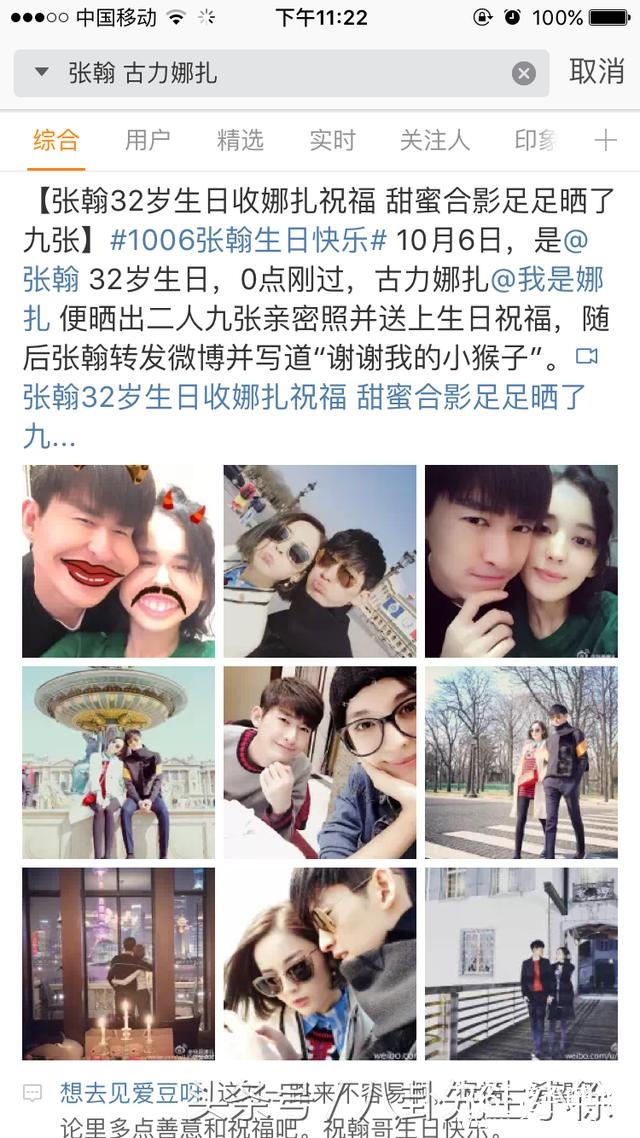The height and width of the screenshot is (1138, 640).
Task: Switch to the 精选 tab
Action: click(240, 140)
